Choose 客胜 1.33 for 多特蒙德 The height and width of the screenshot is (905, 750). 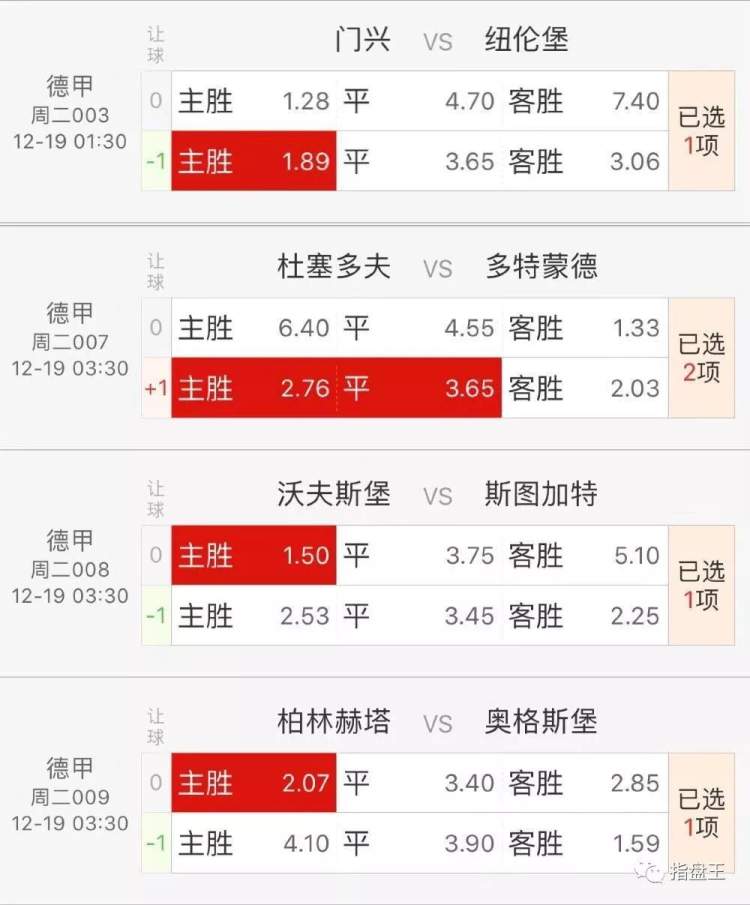point(584,328)
